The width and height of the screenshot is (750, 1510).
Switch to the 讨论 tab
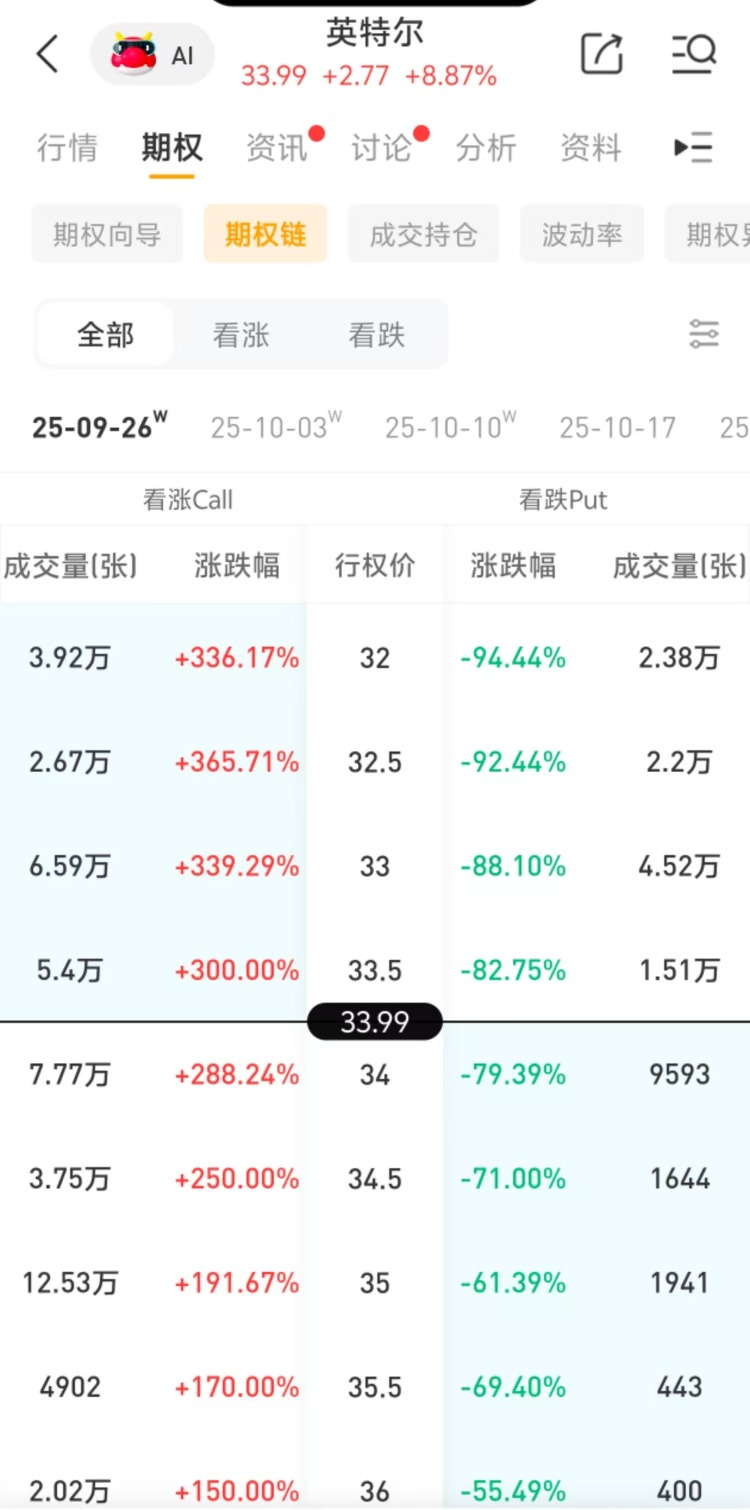381,148
